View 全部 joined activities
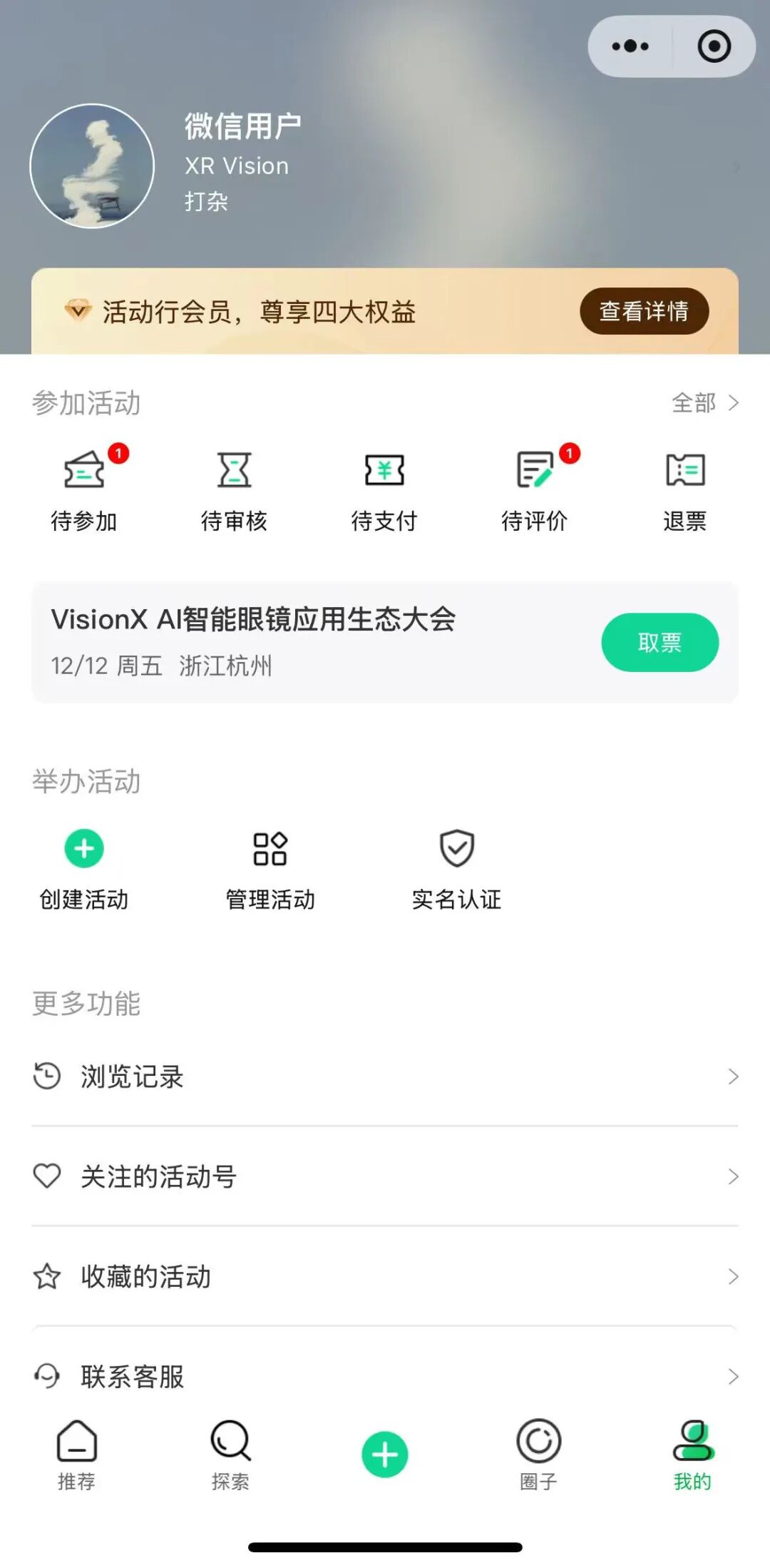Viewport: 770px width, 1568px height. click(x=704, y=403)
